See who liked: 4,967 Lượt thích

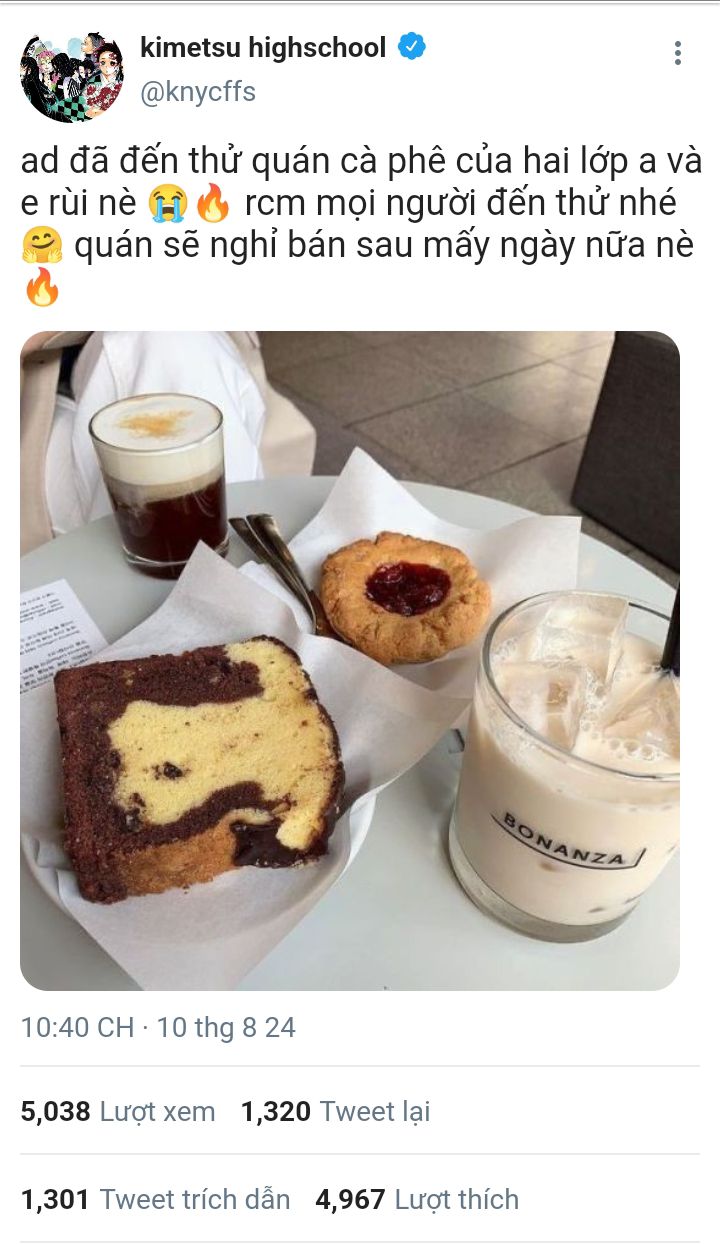pos(417,1199)
